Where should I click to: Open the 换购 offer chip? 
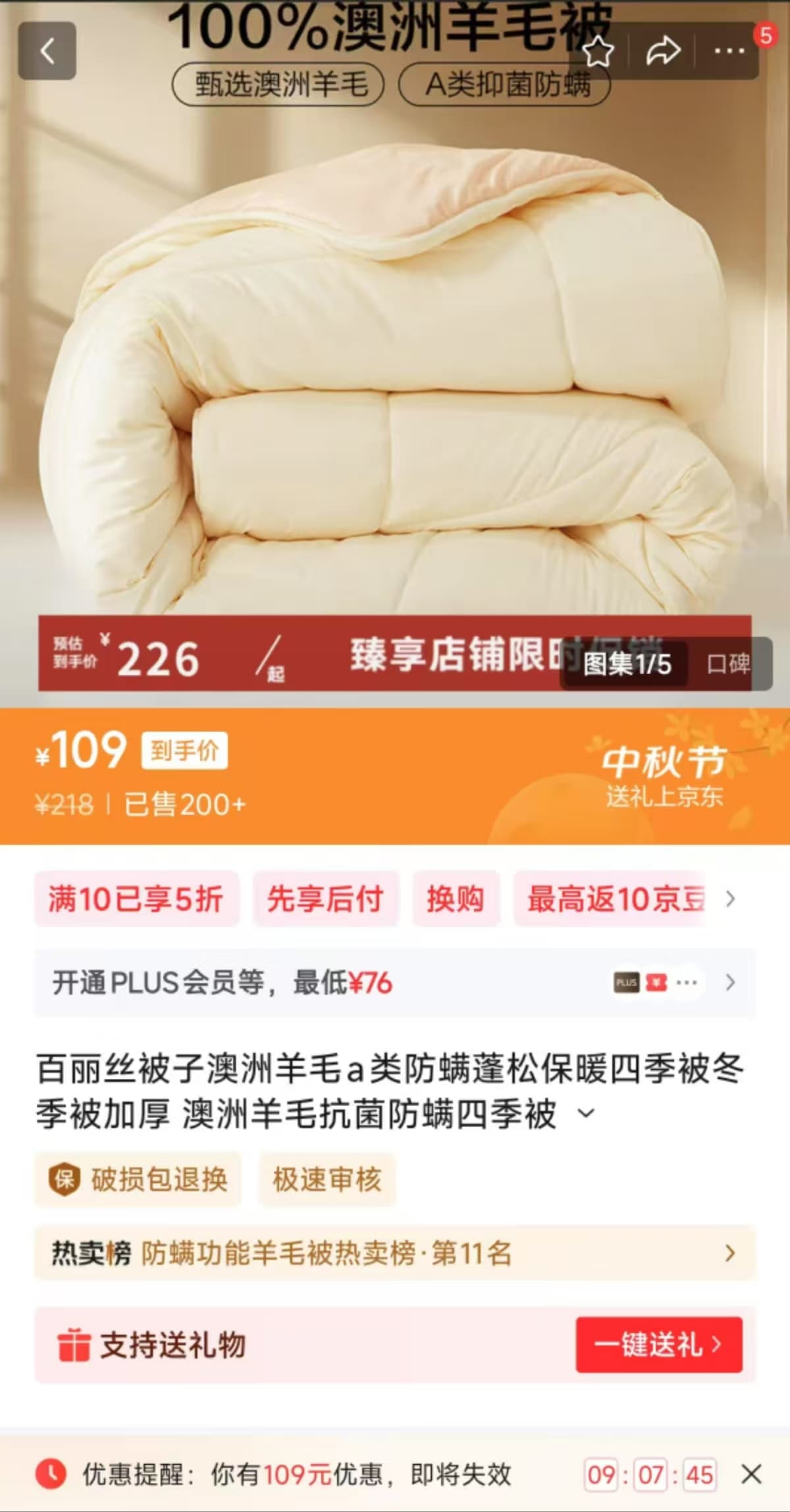[x=456, y=899]
